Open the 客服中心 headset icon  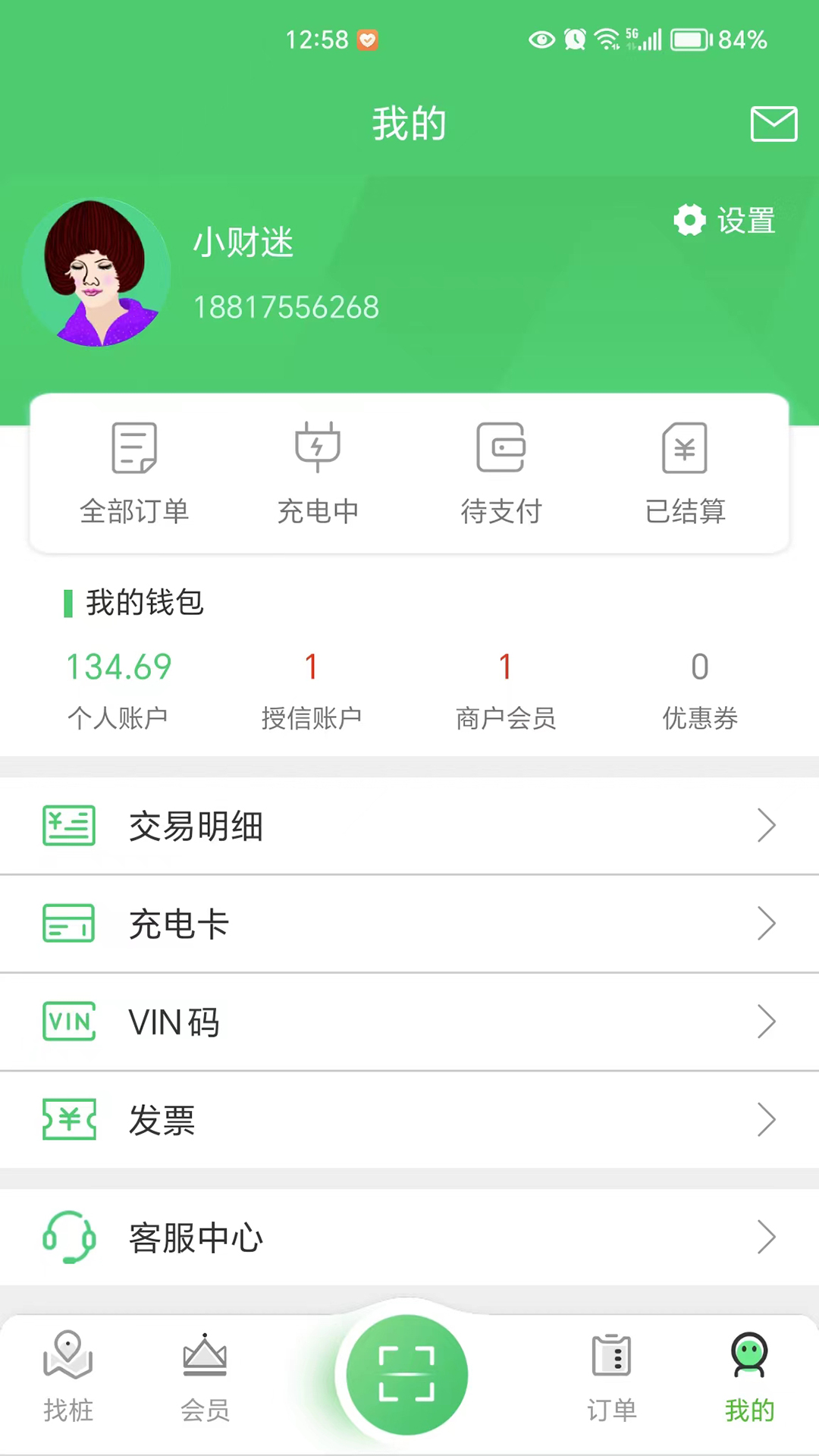69,1237
